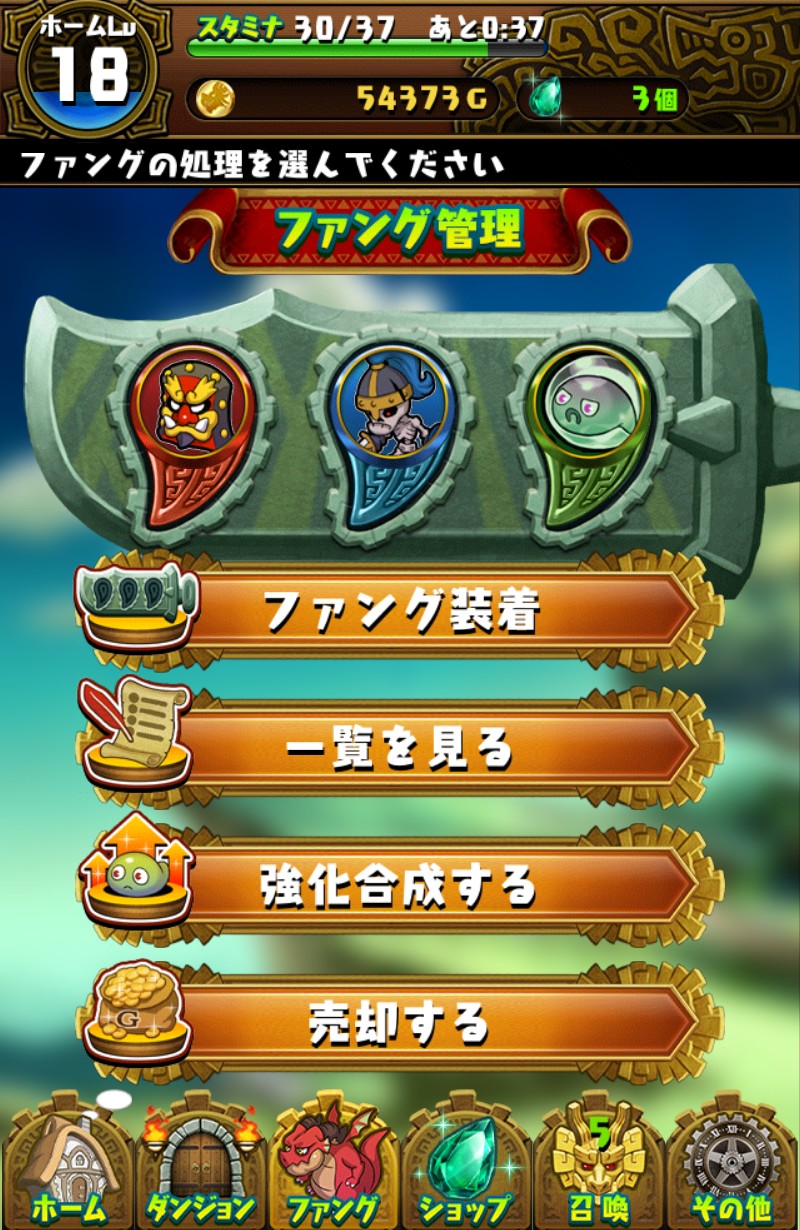The height and width of the screenshot is (1230, 800).
Task: Switch to the 召喚 summon tab
Action: pyautogui.click(x=599, y=1165)
